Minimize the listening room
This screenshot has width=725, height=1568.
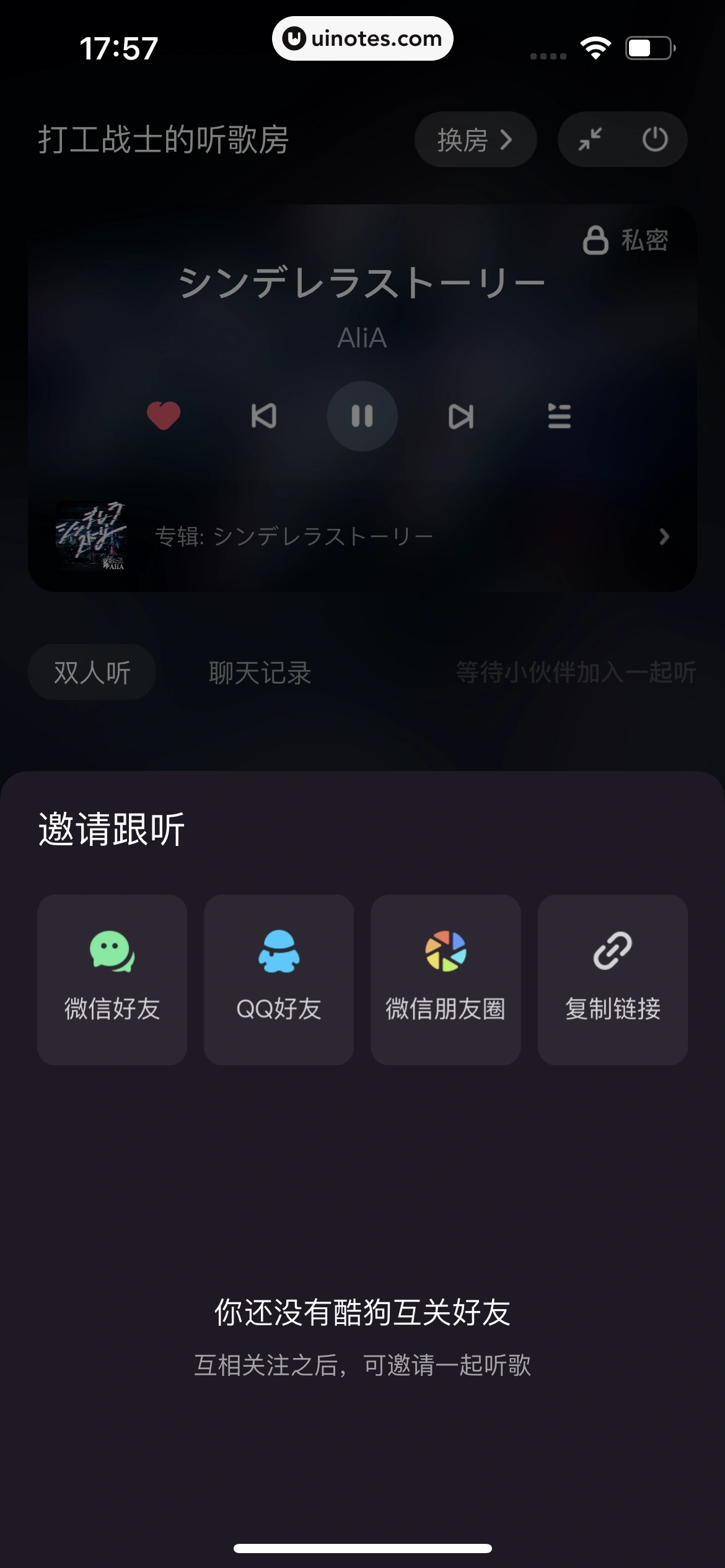590,139
